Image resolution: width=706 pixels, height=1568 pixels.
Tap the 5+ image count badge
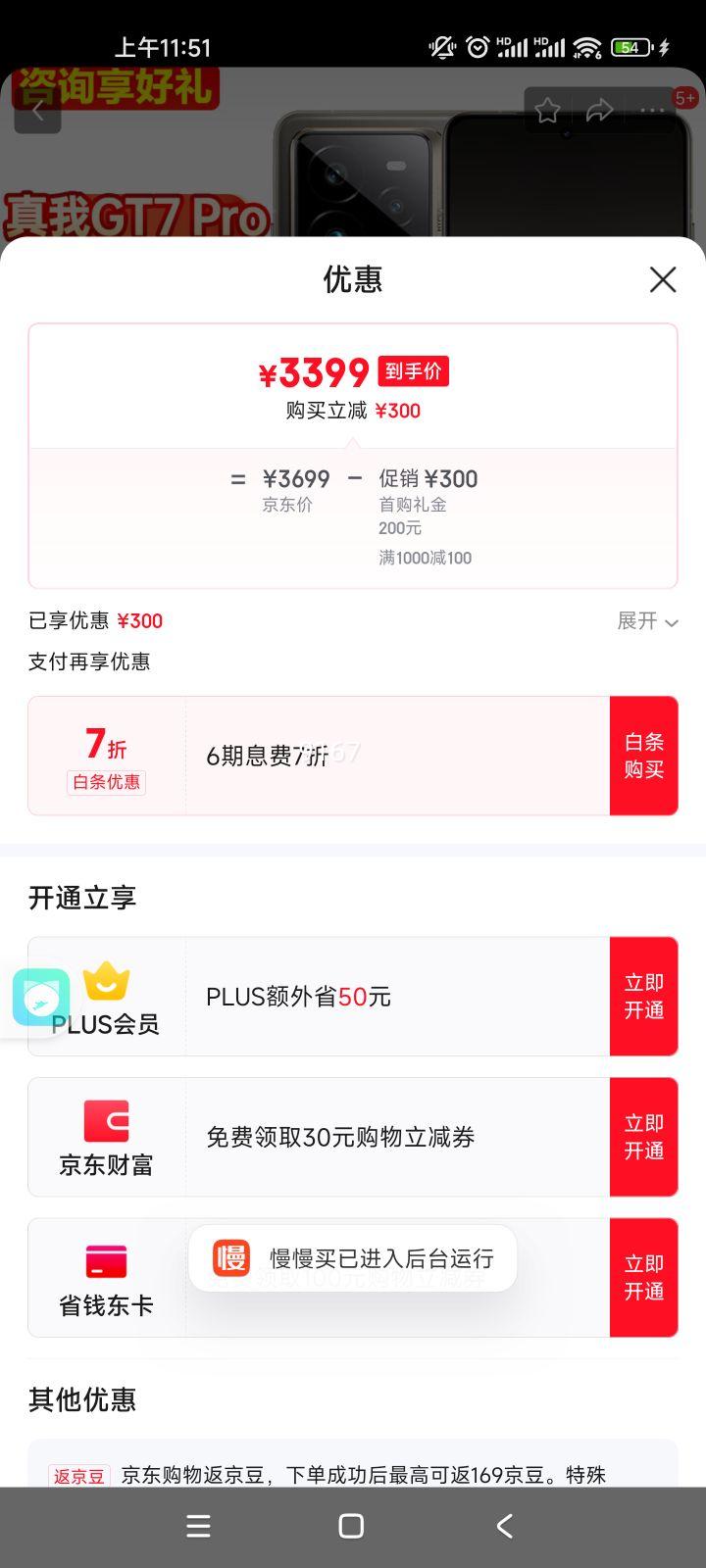coord(686,98)
